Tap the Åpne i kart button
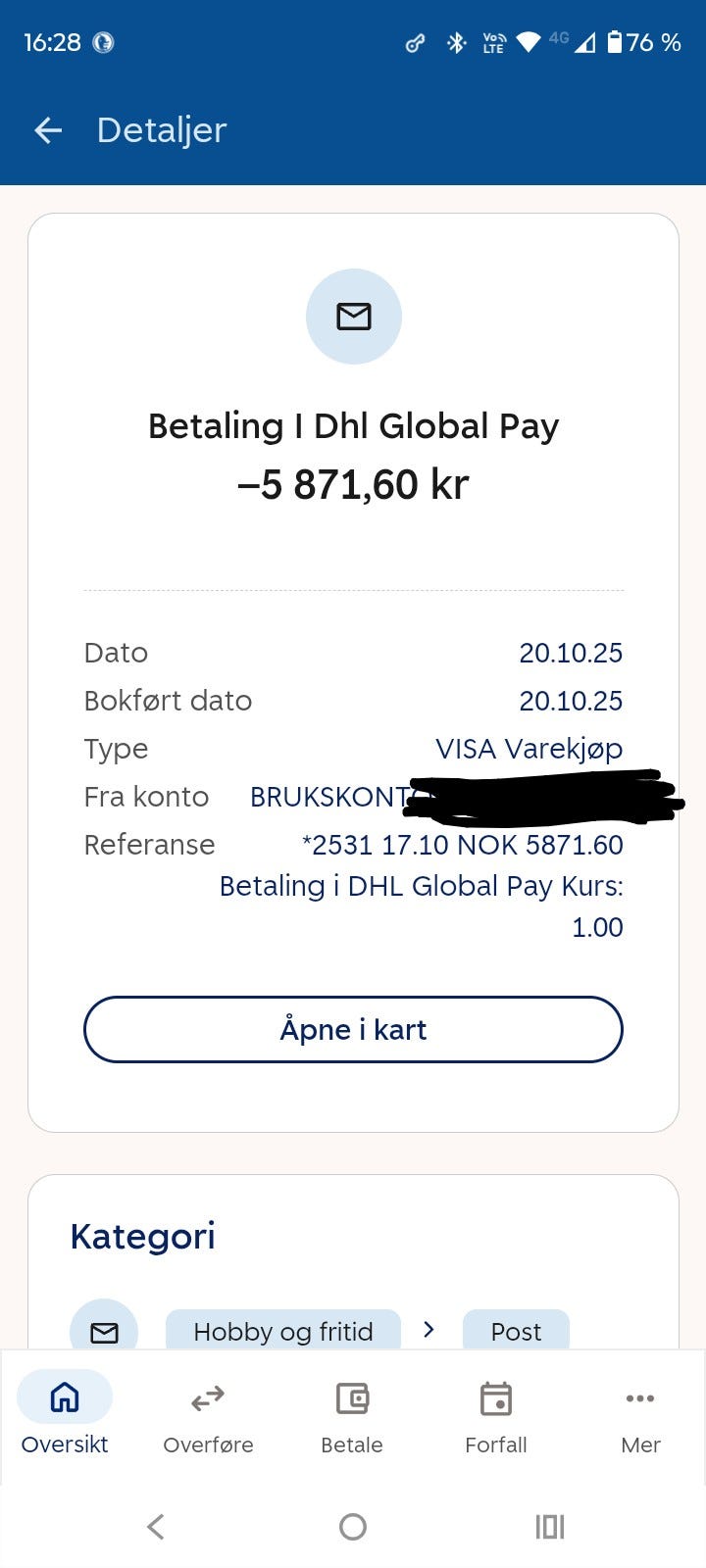 353,1029
